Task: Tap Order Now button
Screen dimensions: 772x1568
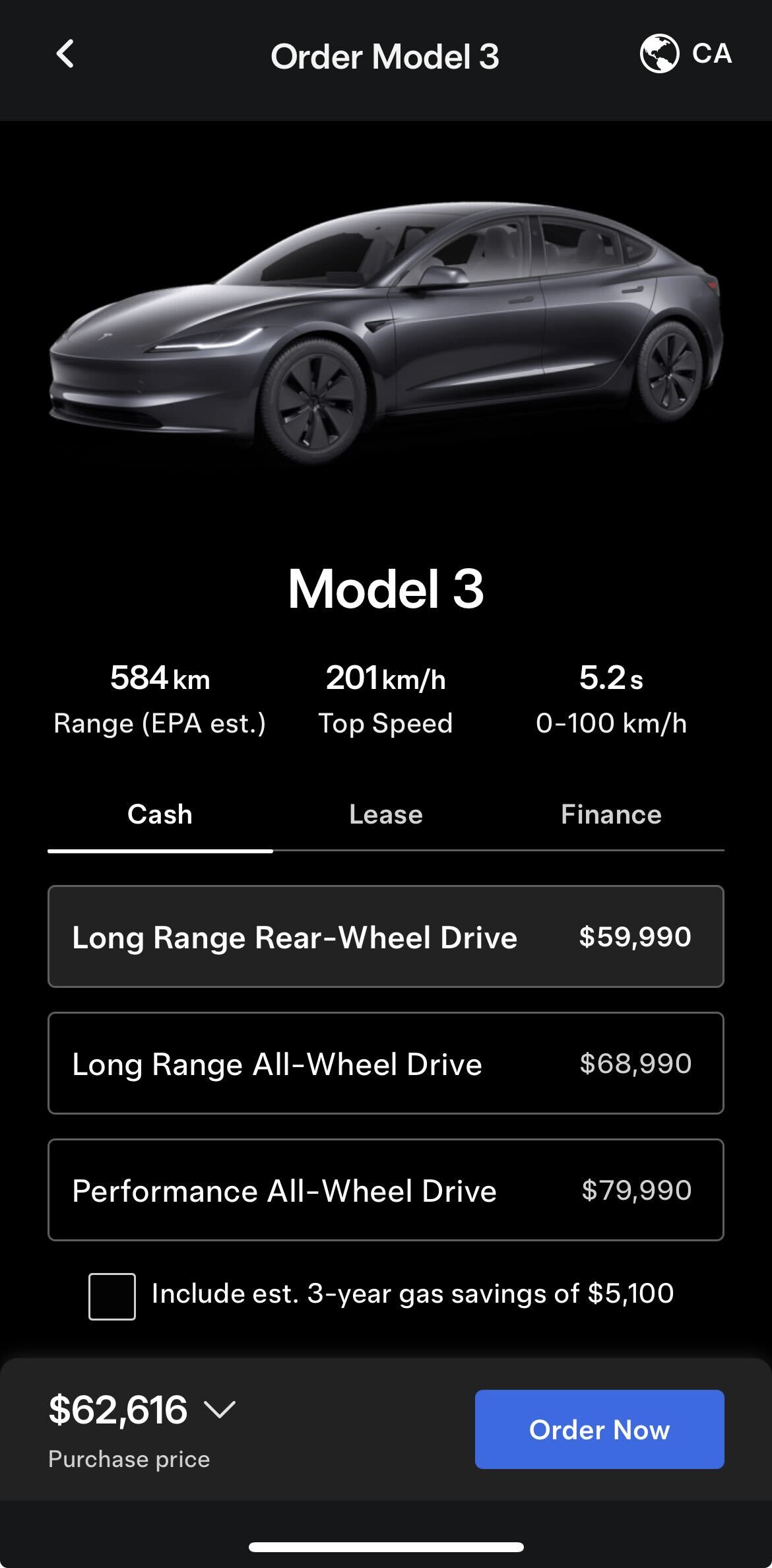Action: pos(599,1429)
